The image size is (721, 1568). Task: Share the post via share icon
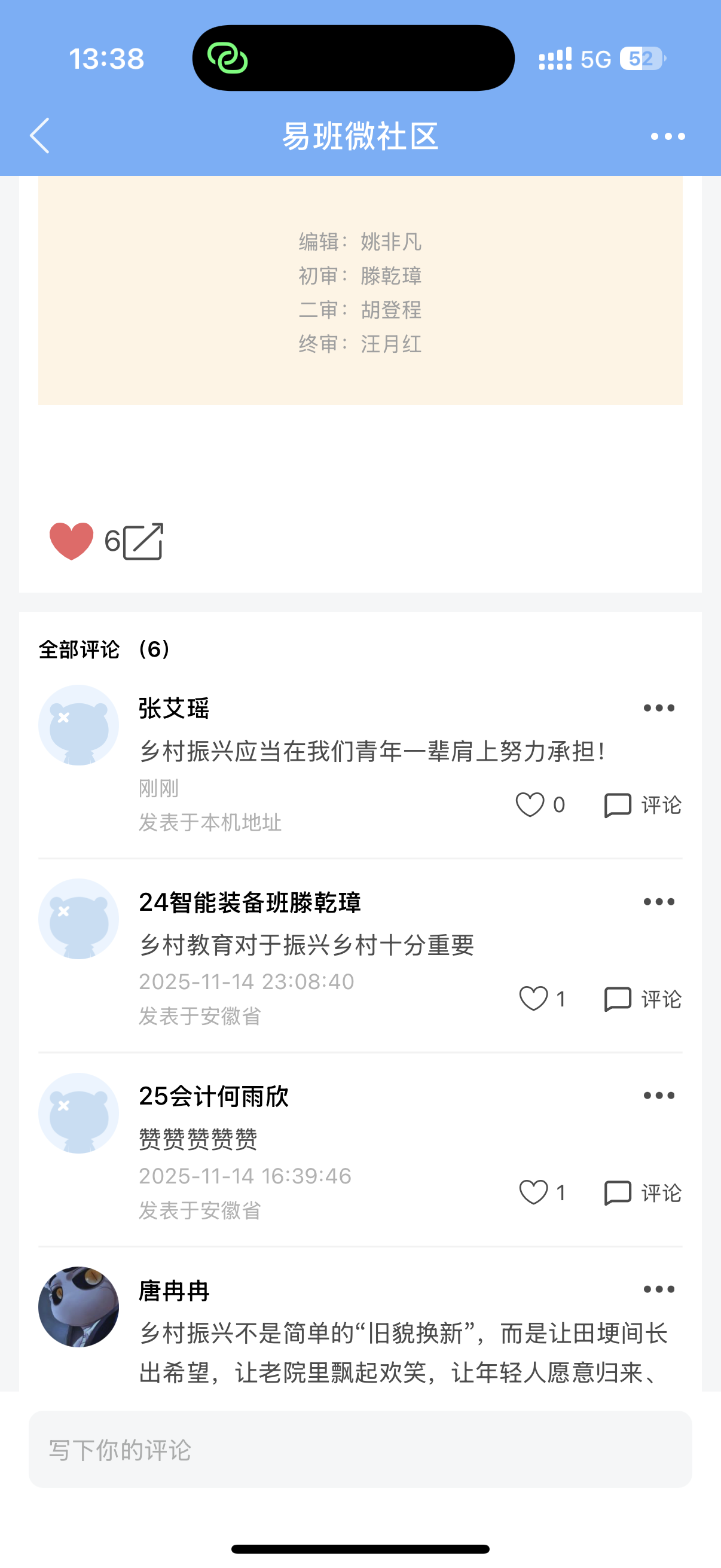click(143, 541)
